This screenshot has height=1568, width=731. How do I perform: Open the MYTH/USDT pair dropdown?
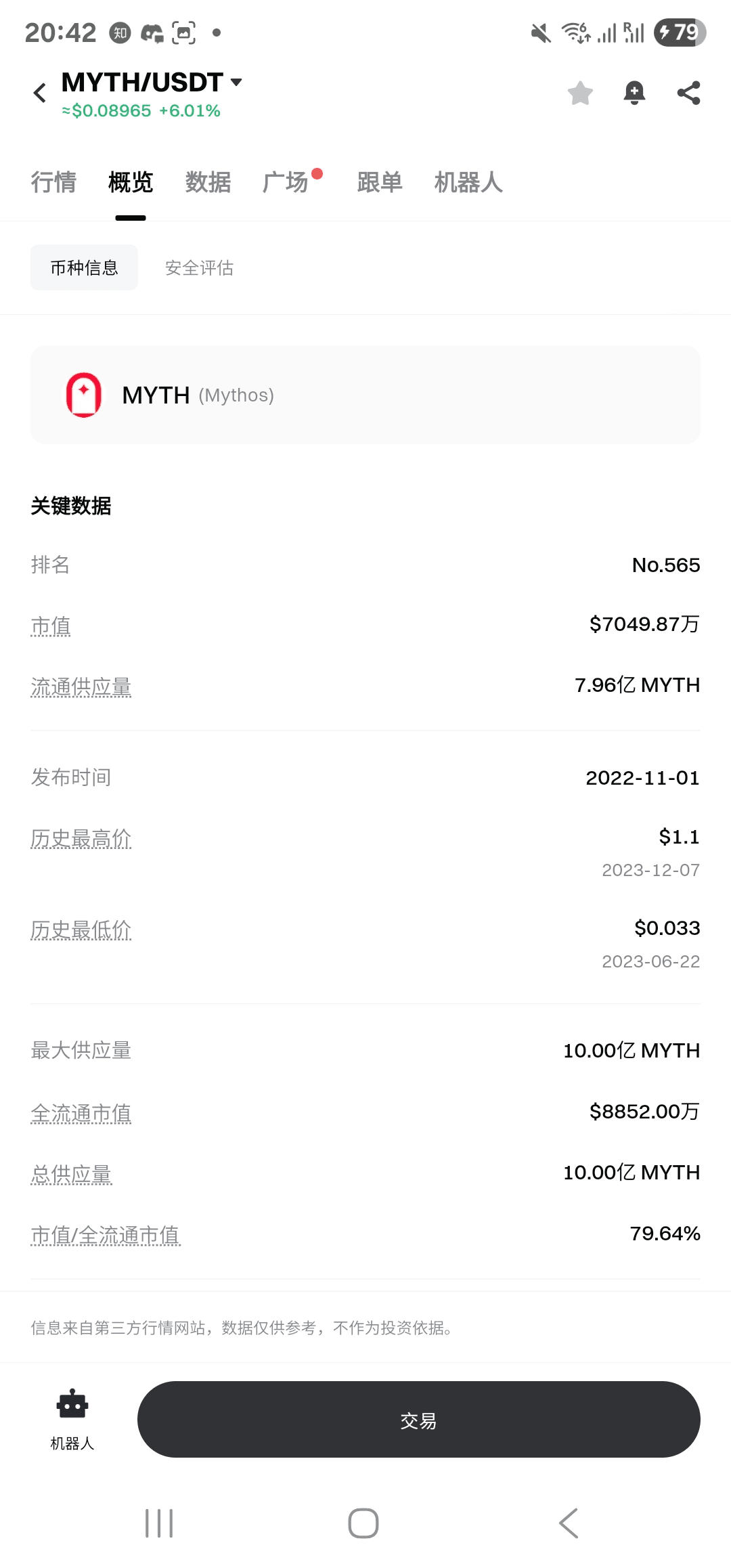click(x=236, y=82)
